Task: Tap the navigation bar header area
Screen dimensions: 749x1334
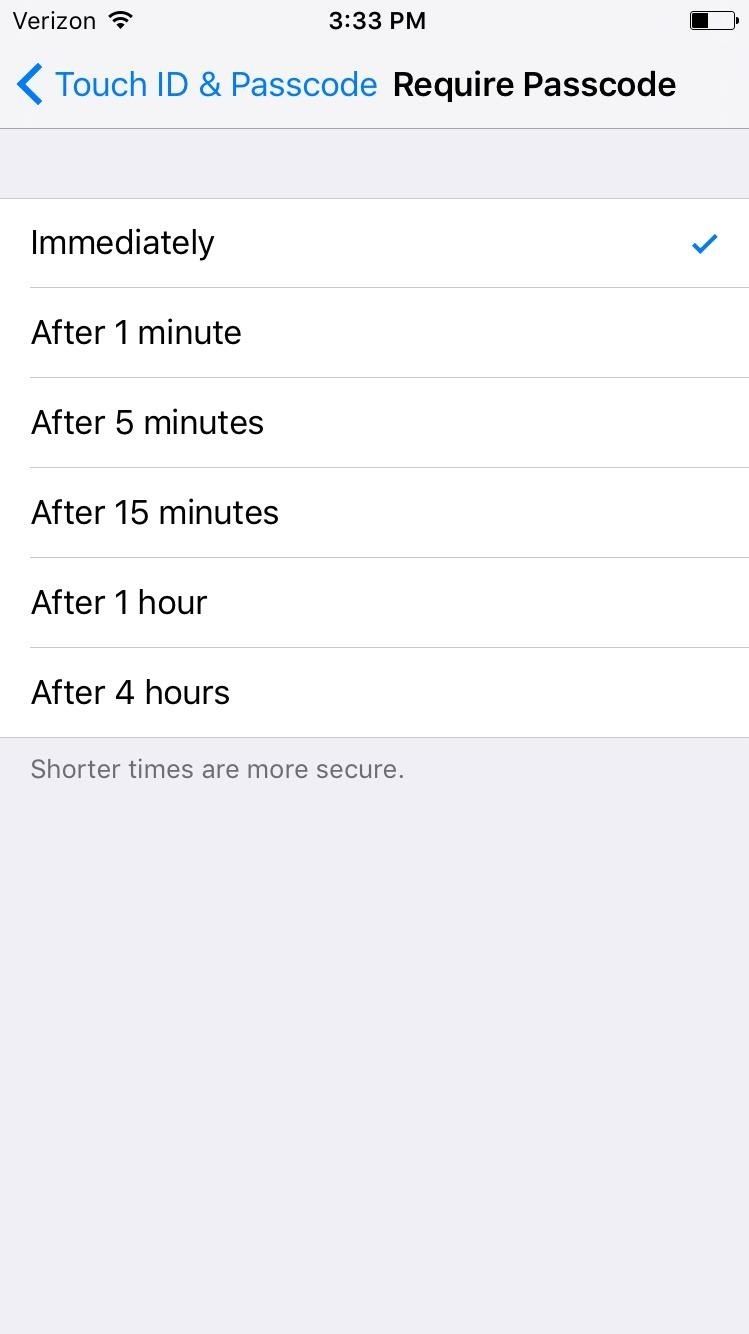Action: 374,84
